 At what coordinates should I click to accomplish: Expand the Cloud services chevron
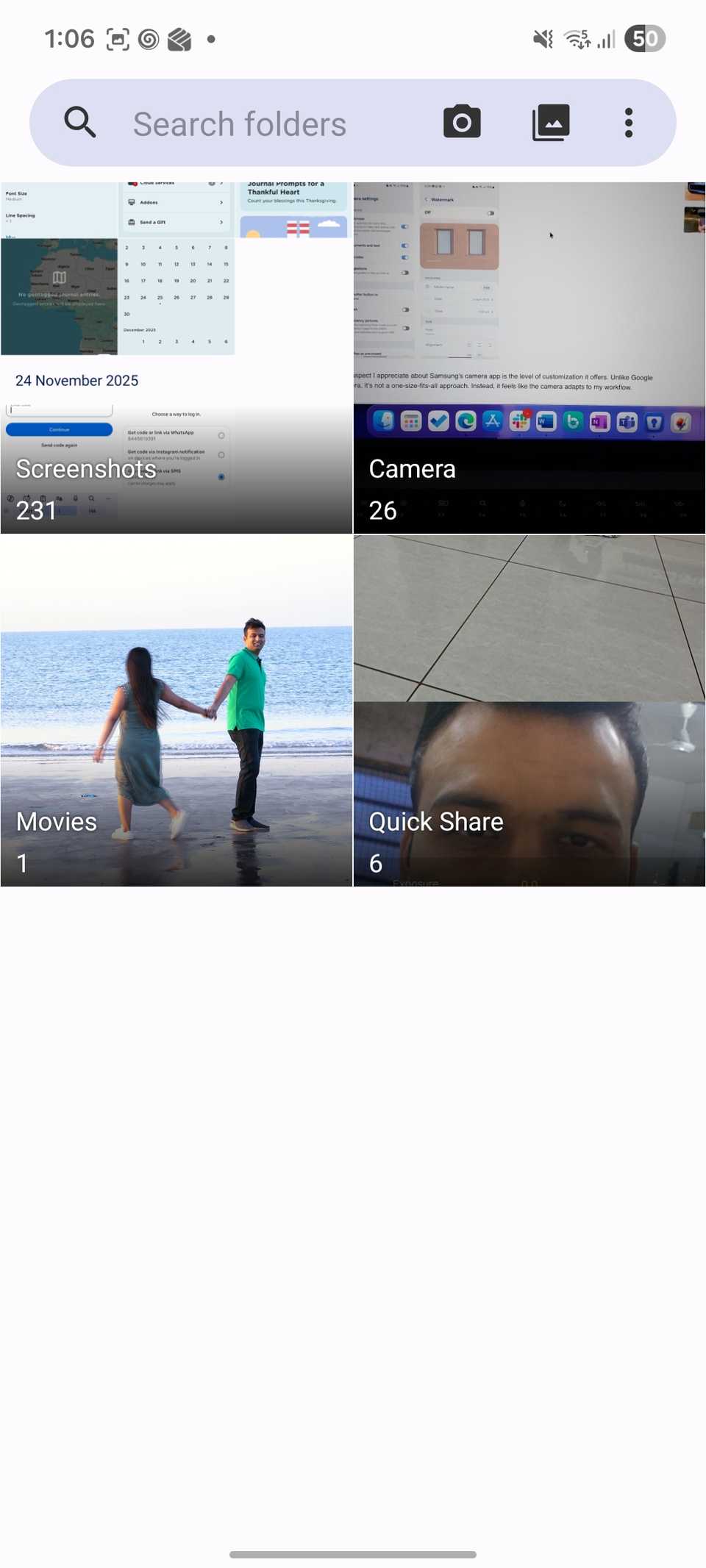pos(222,183)
